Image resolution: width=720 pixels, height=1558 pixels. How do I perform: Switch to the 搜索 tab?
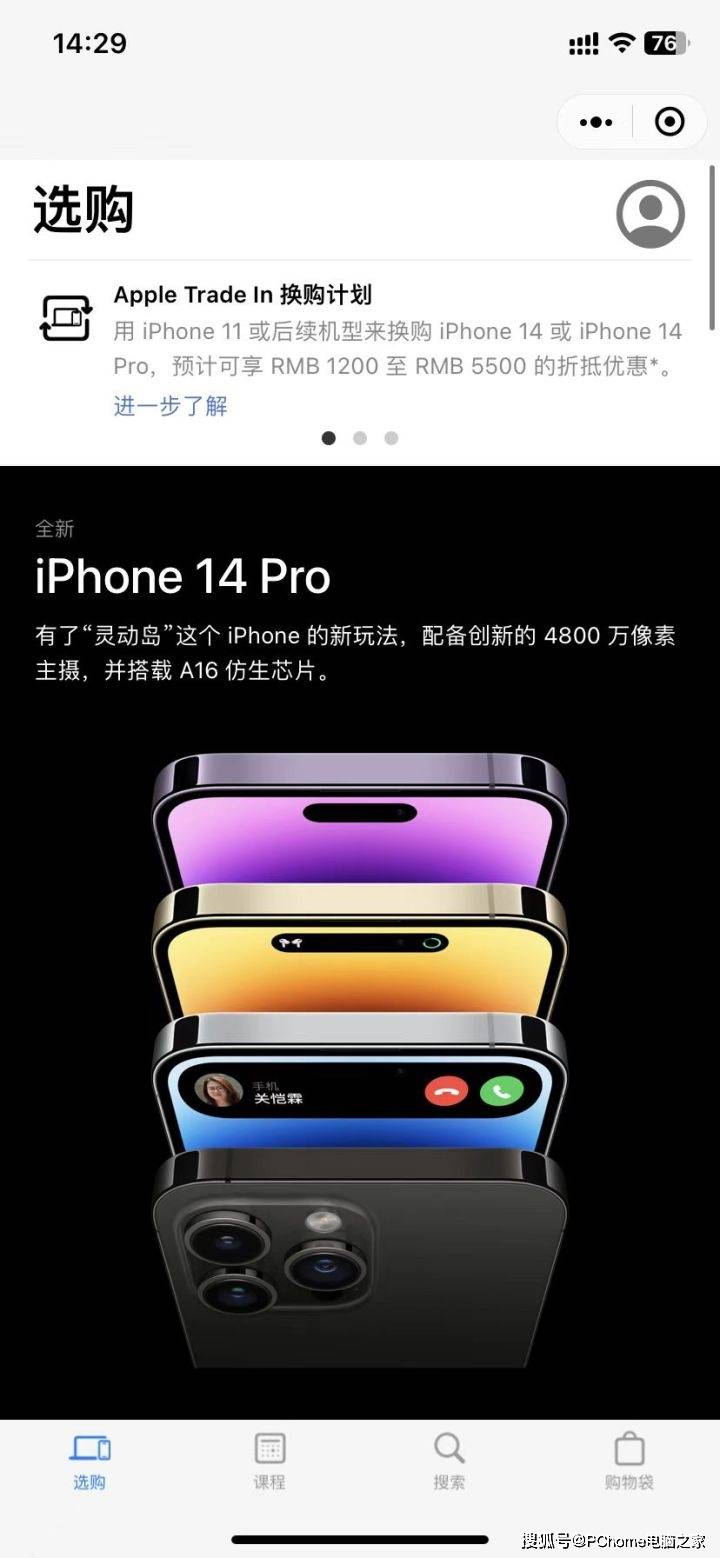[449, 1462]
